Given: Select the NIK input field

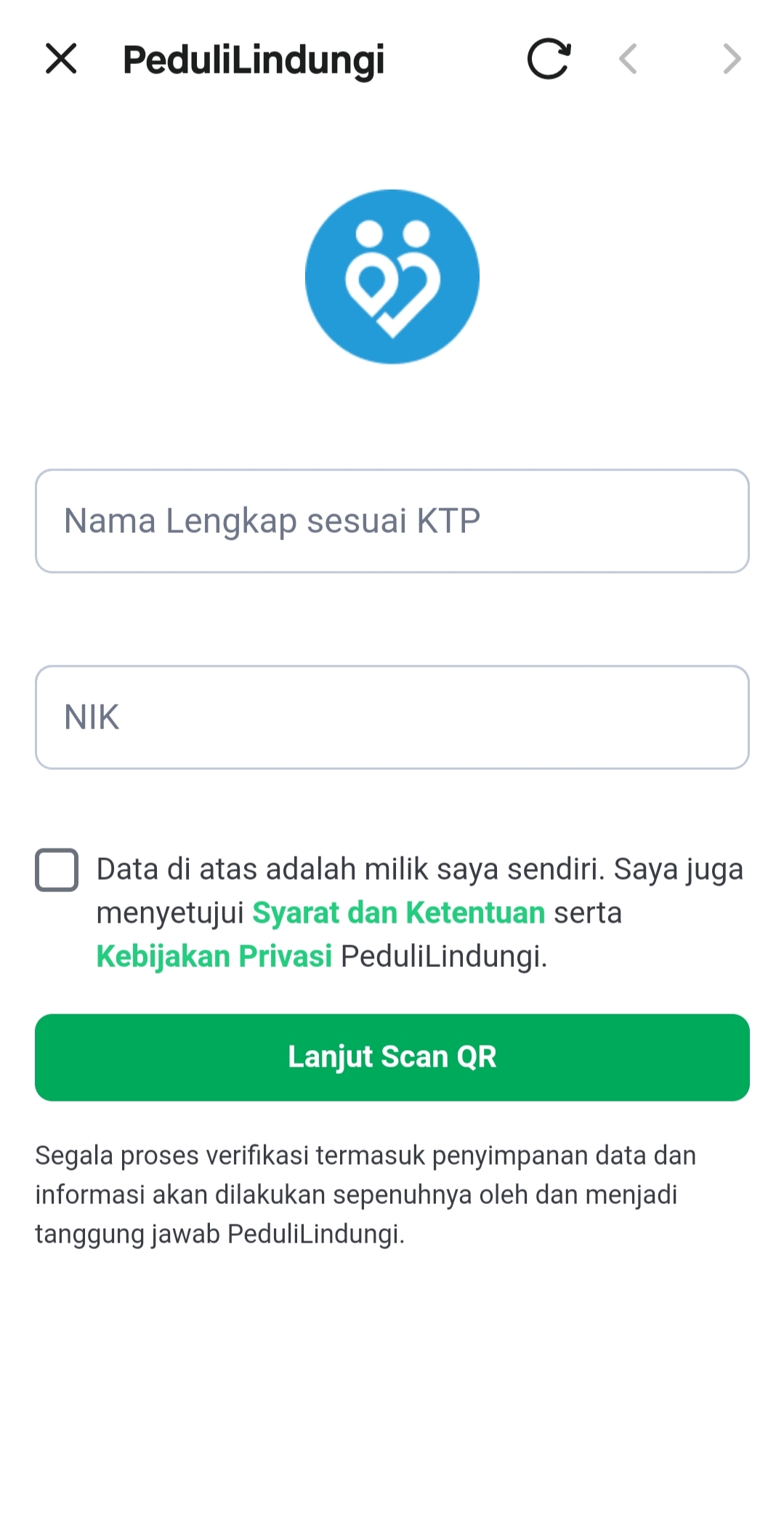Looking at the screenshot, I should click(x=392, y=717).
